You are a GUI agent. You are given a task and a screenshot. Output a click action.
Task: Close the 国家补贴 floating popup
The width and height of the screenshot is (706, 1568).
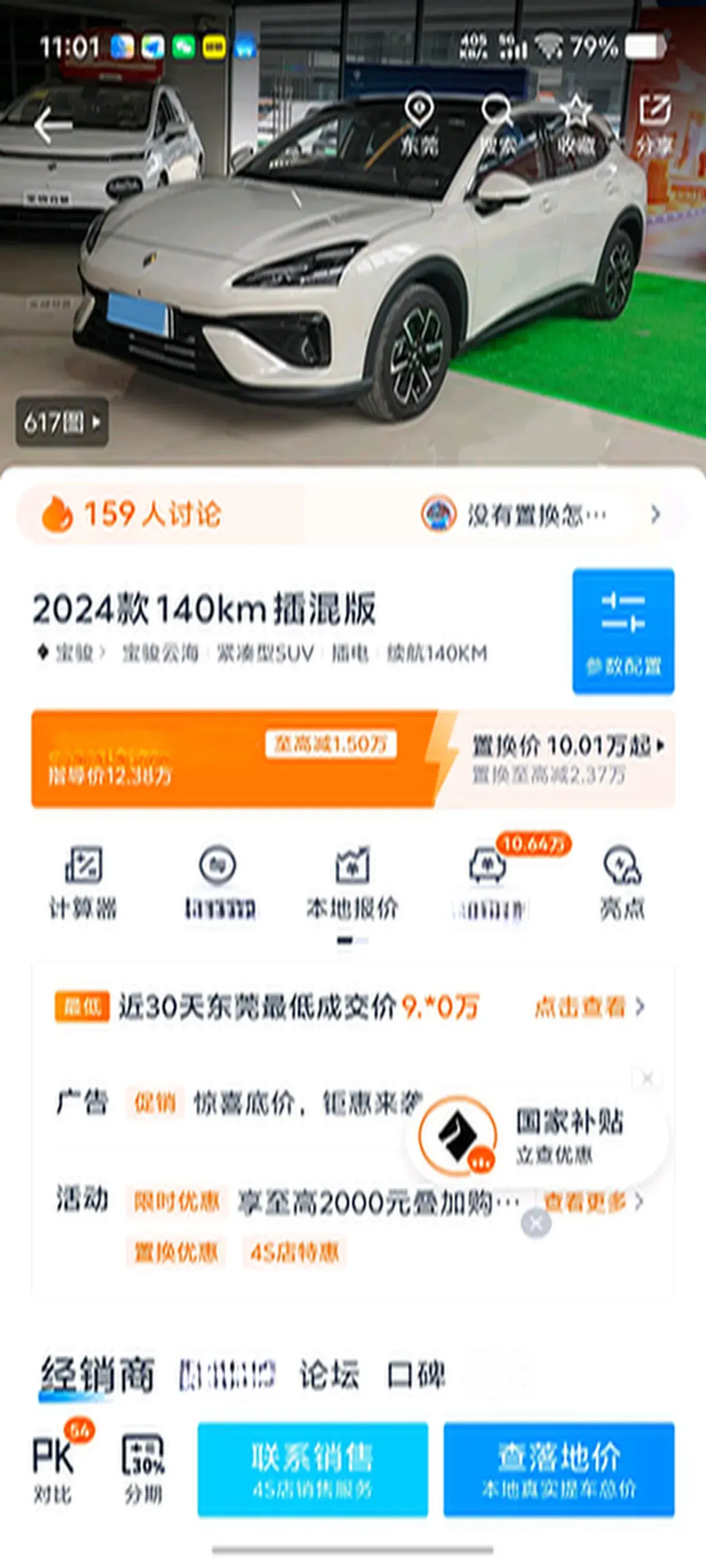647,1079
